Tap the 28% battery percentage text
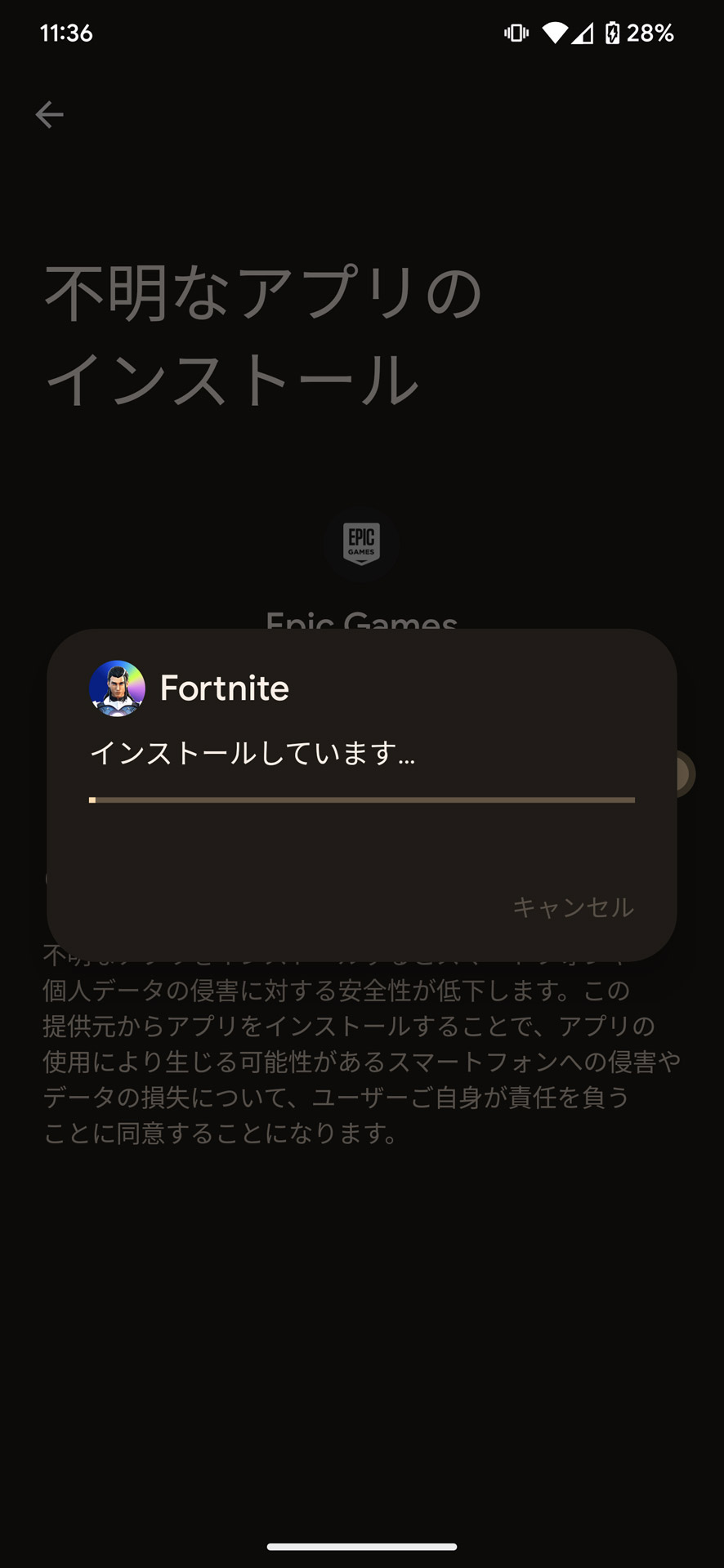724x1568 pixels. click(x=650, y=33)
